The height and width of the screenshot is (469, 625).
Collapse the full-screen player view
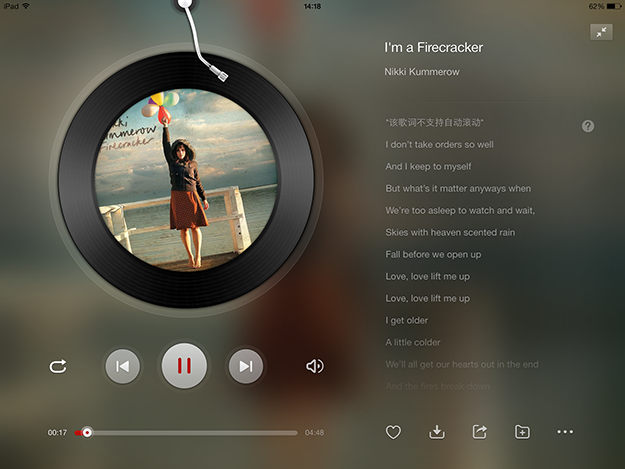601,32
